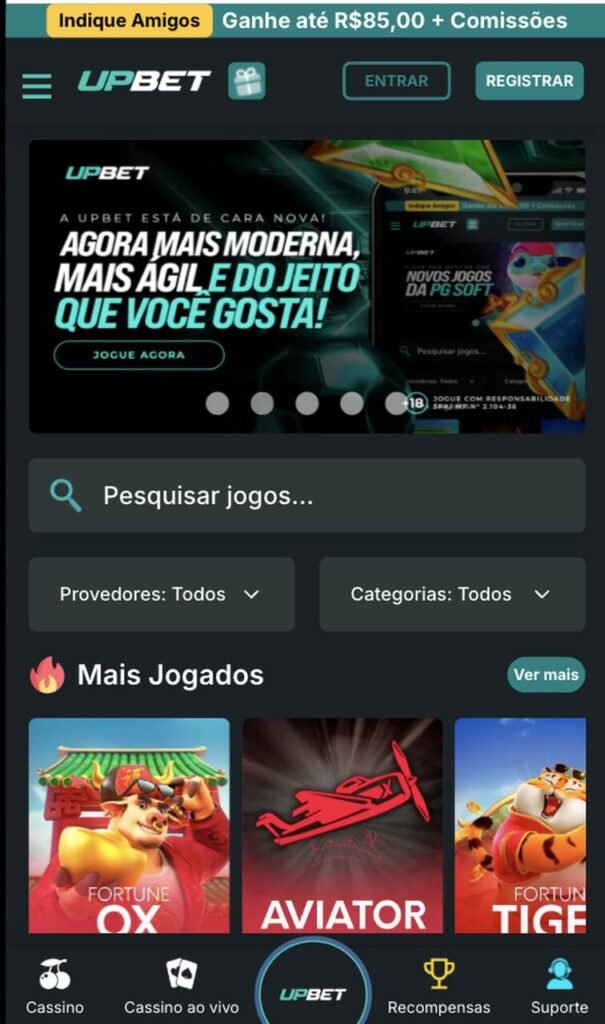Open the hamburger drawer menu
Viewport: 605px width, 1024px height.
[37, 84]
